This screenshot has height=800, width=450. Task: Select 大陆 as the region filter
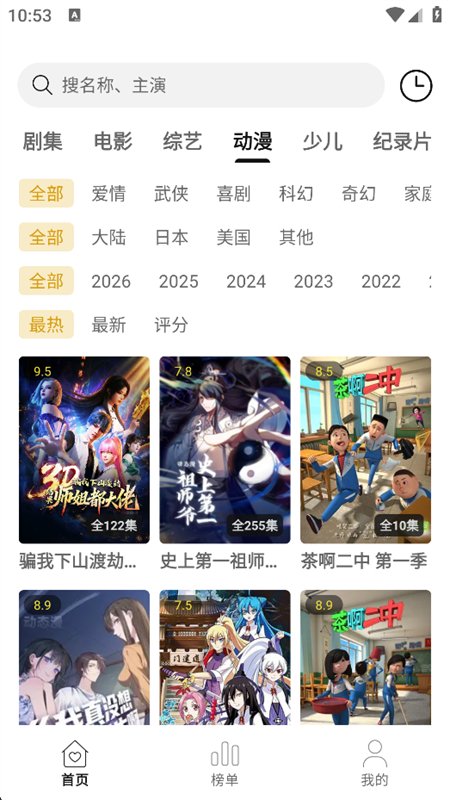point(109,237)
